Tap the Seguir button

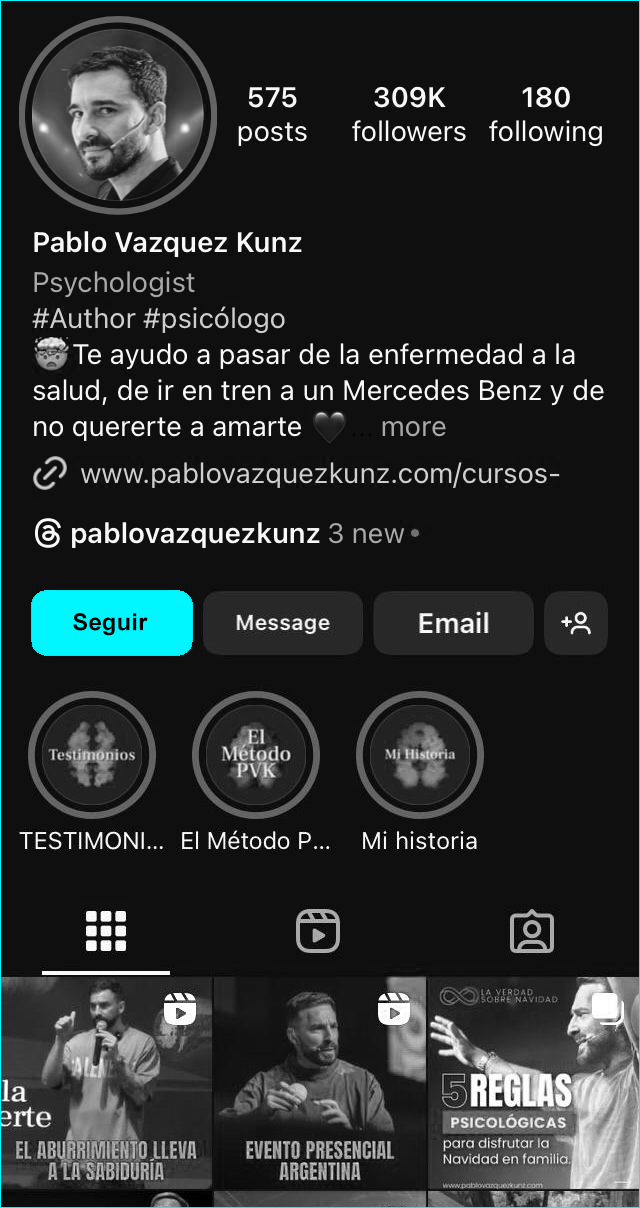pyautogui.click(x=111, y=622)
